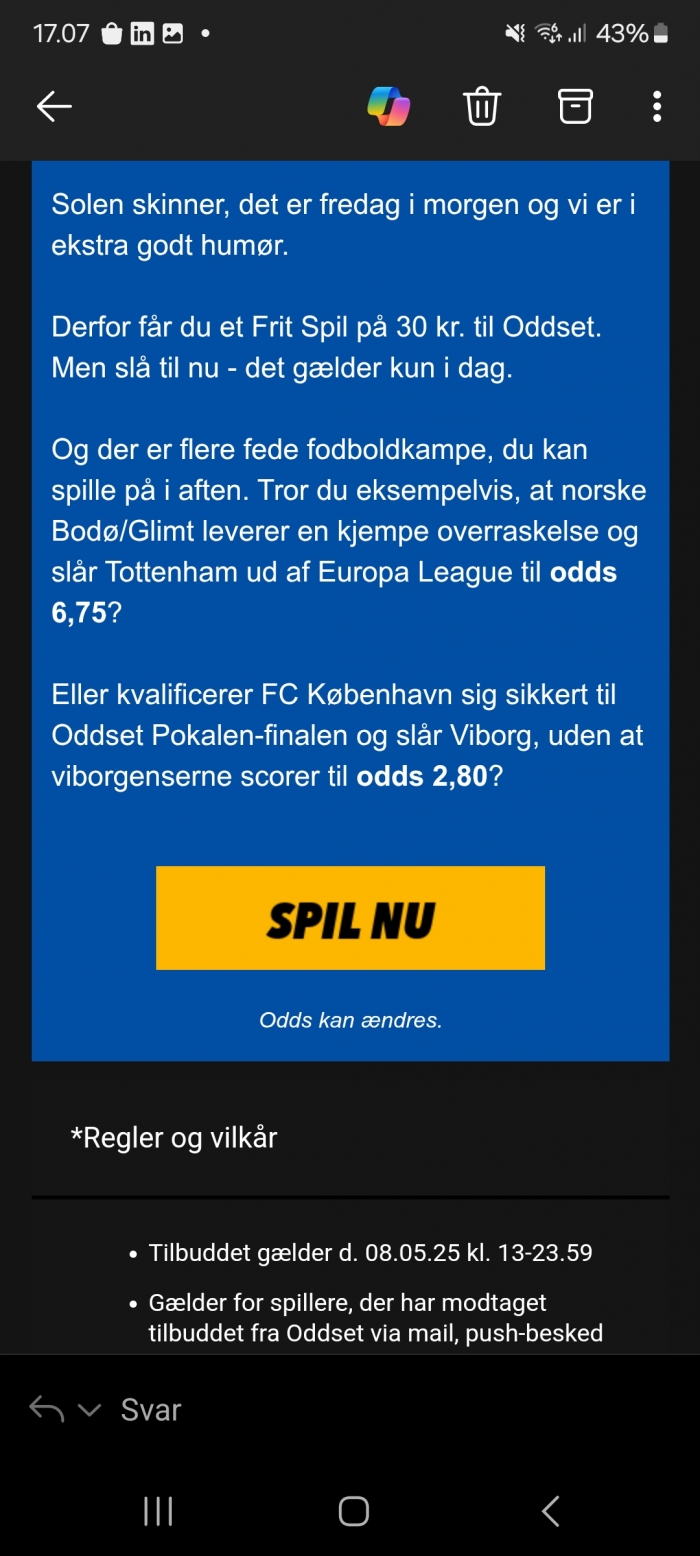The height and width of the screenshot is (1556, 700).
Task: Tap the yellow SPIL NU button
Action: (350, 918)
